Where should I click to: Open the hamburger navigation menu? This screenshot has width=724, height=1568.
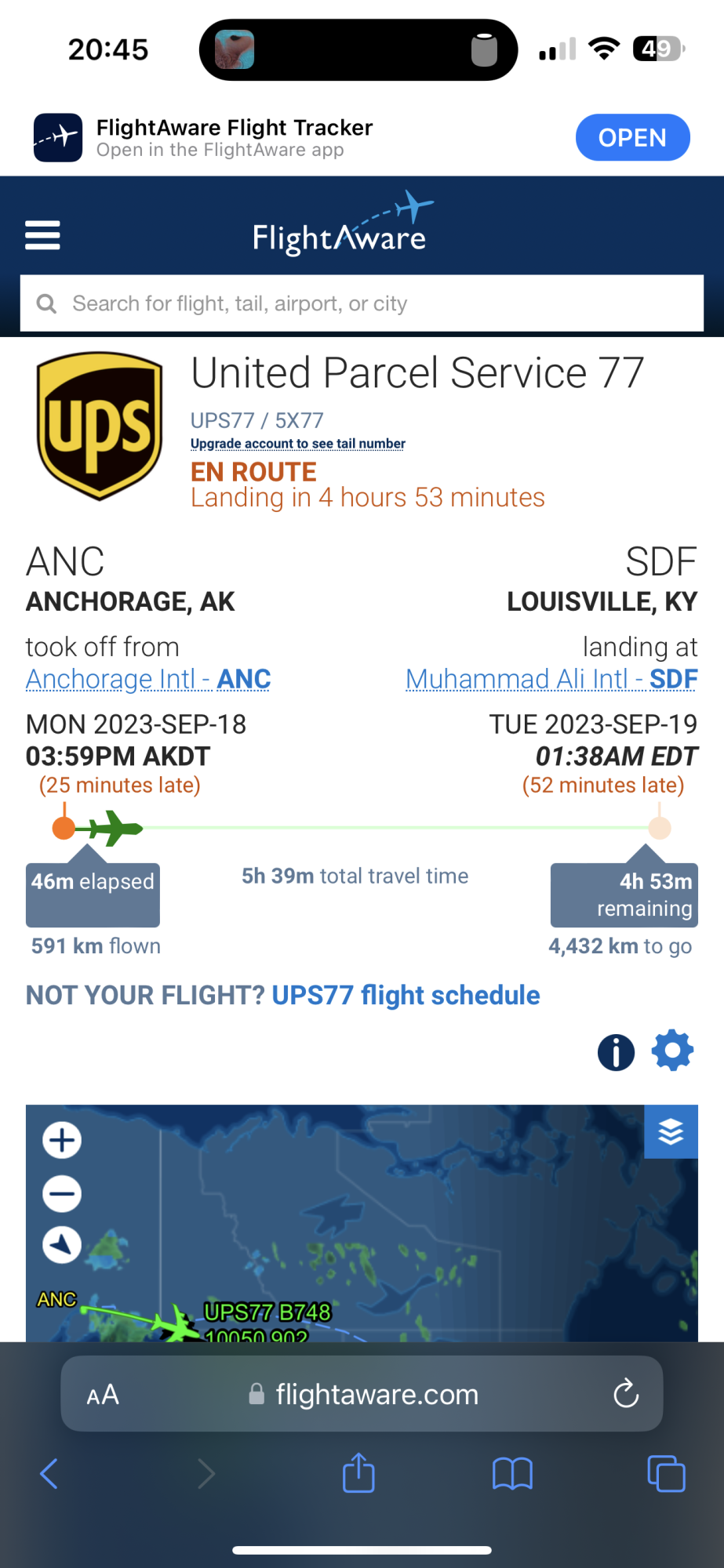42,235
